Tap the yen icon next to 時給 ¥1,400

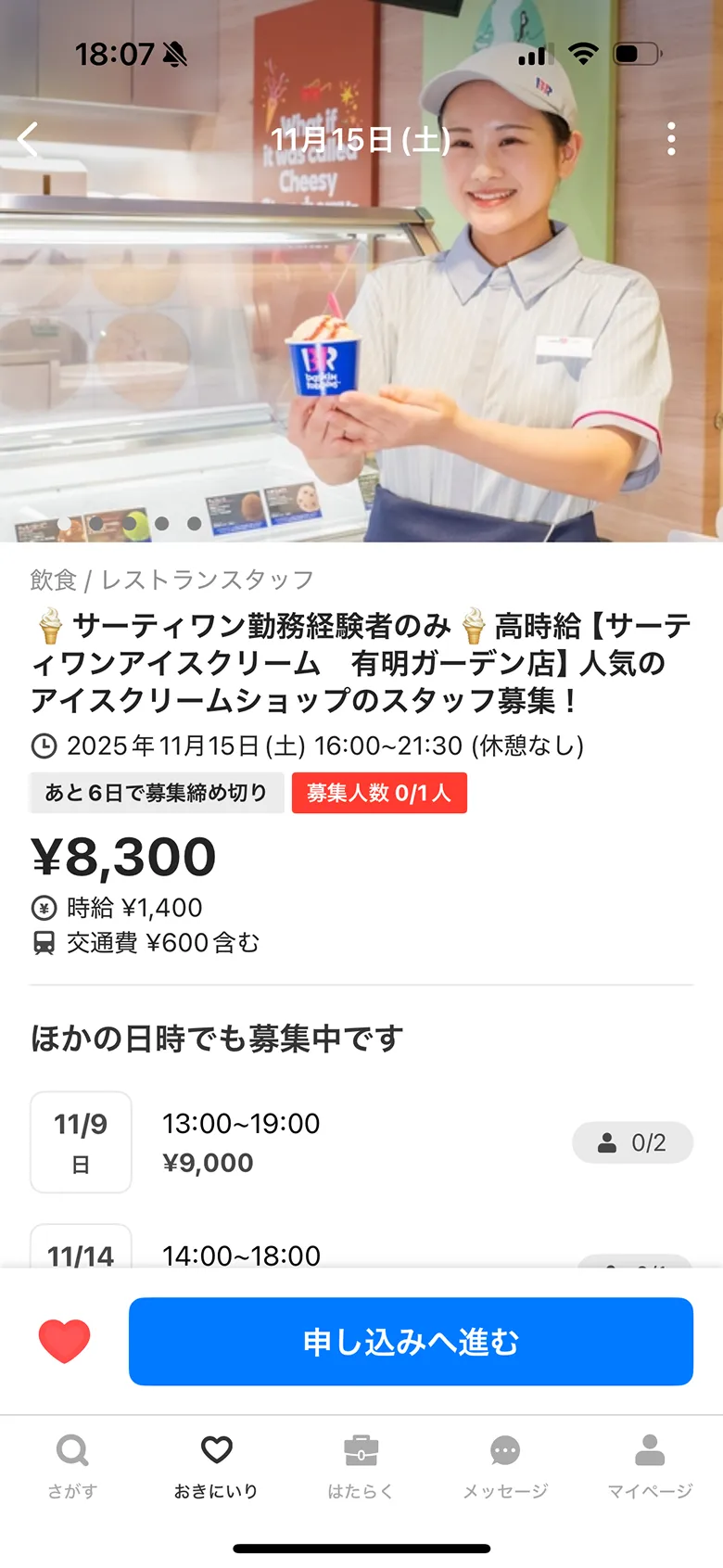pyautogui.click(x=43, y=907)
